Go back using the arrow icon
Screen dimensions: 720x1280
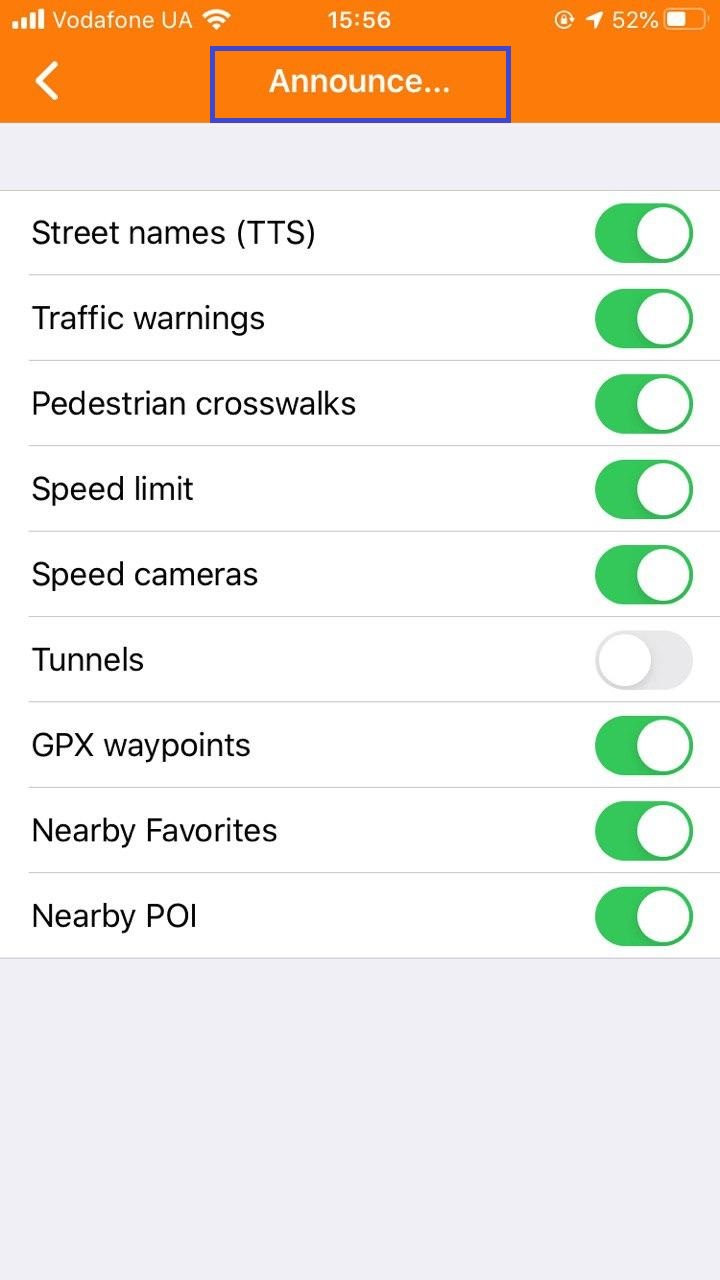pos(47,82)
